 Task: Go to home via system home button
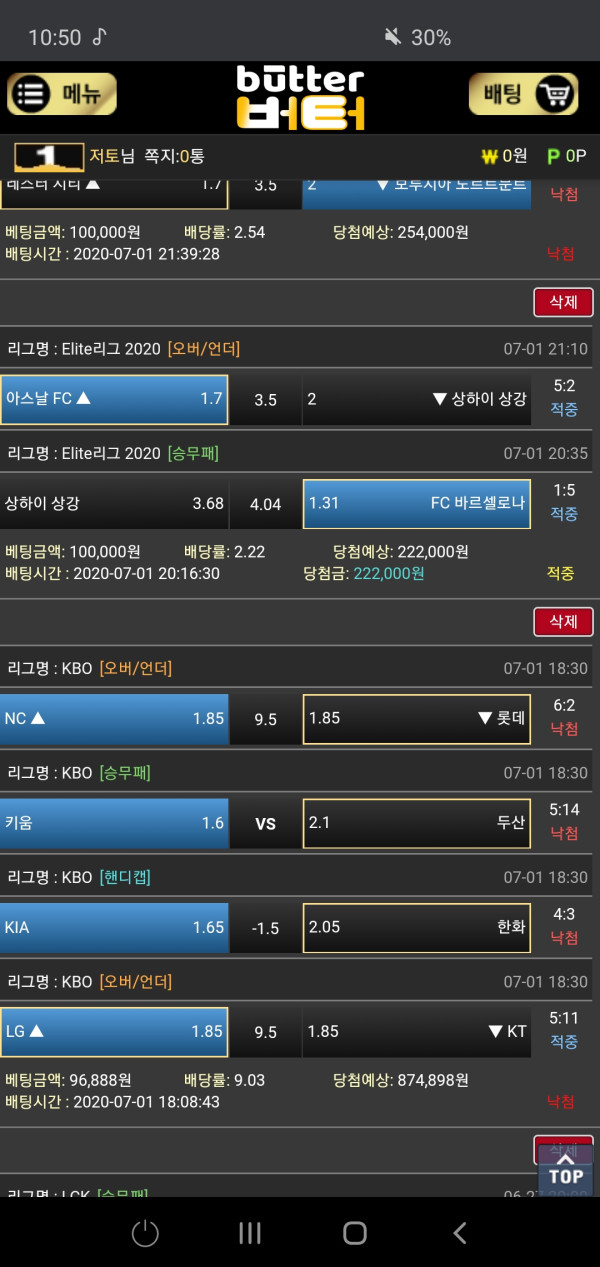point(354,1233)
